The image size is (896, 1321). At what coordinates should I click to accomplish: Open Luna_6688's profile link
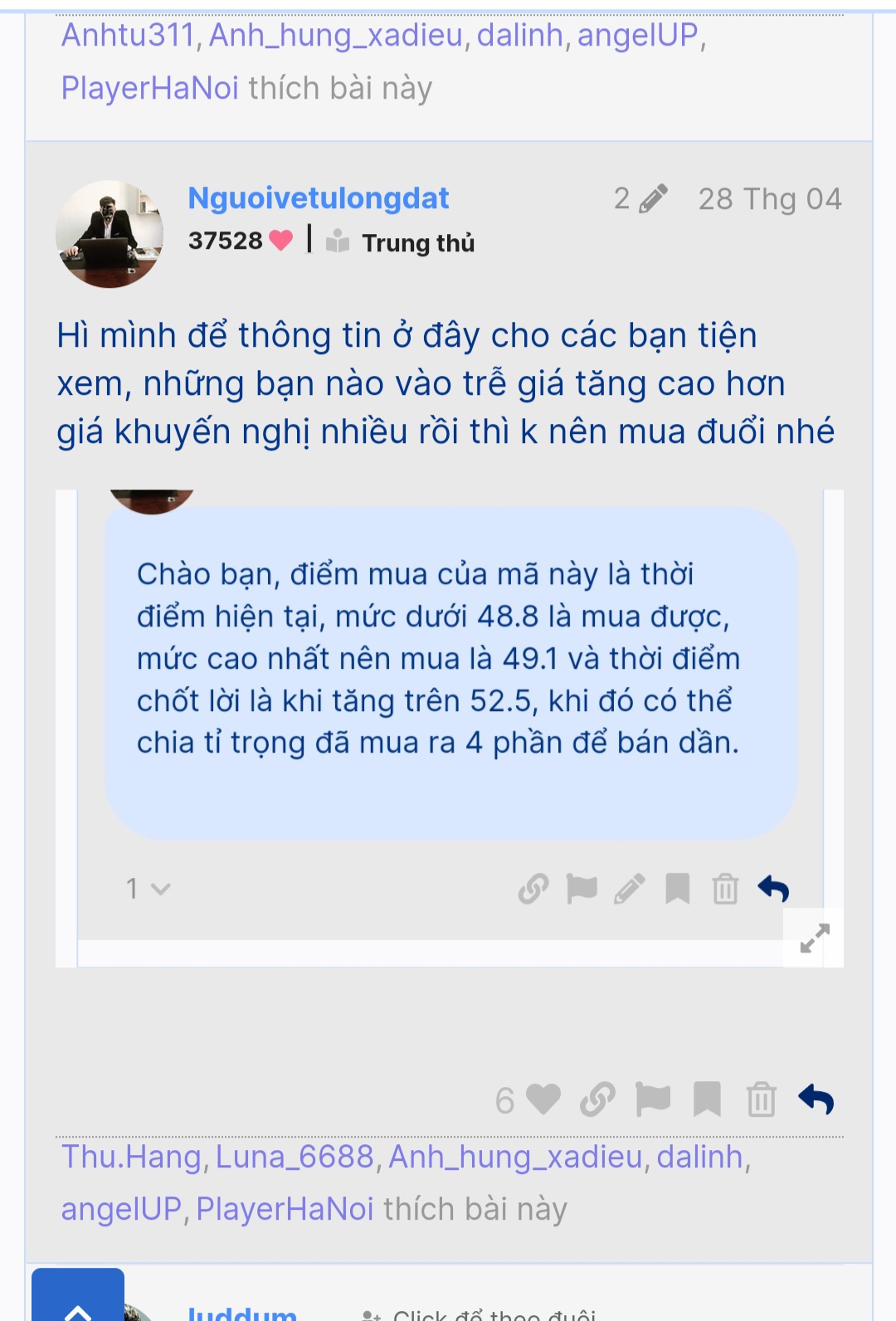tap(295, 1157)
